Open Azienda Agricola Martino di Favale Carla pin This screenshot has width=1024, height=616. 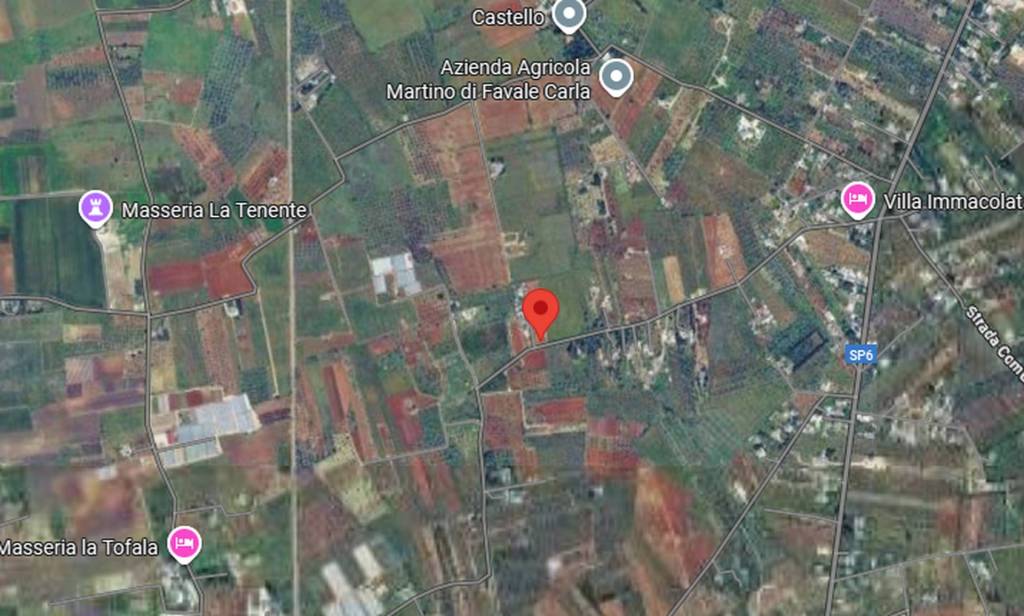pyautogui.click(x=616, y=76)
